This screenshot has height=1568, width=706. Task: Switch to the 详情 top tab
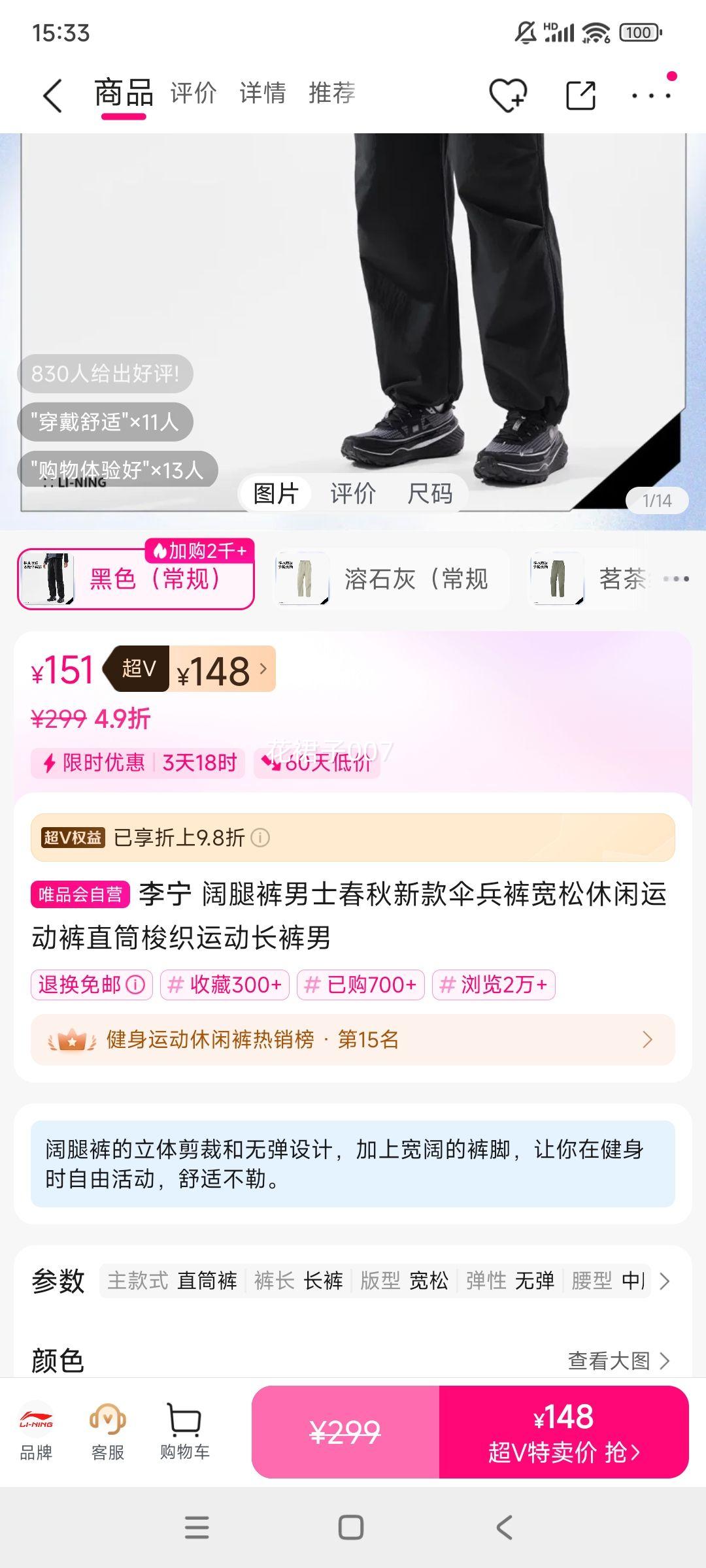pos(262,93)
